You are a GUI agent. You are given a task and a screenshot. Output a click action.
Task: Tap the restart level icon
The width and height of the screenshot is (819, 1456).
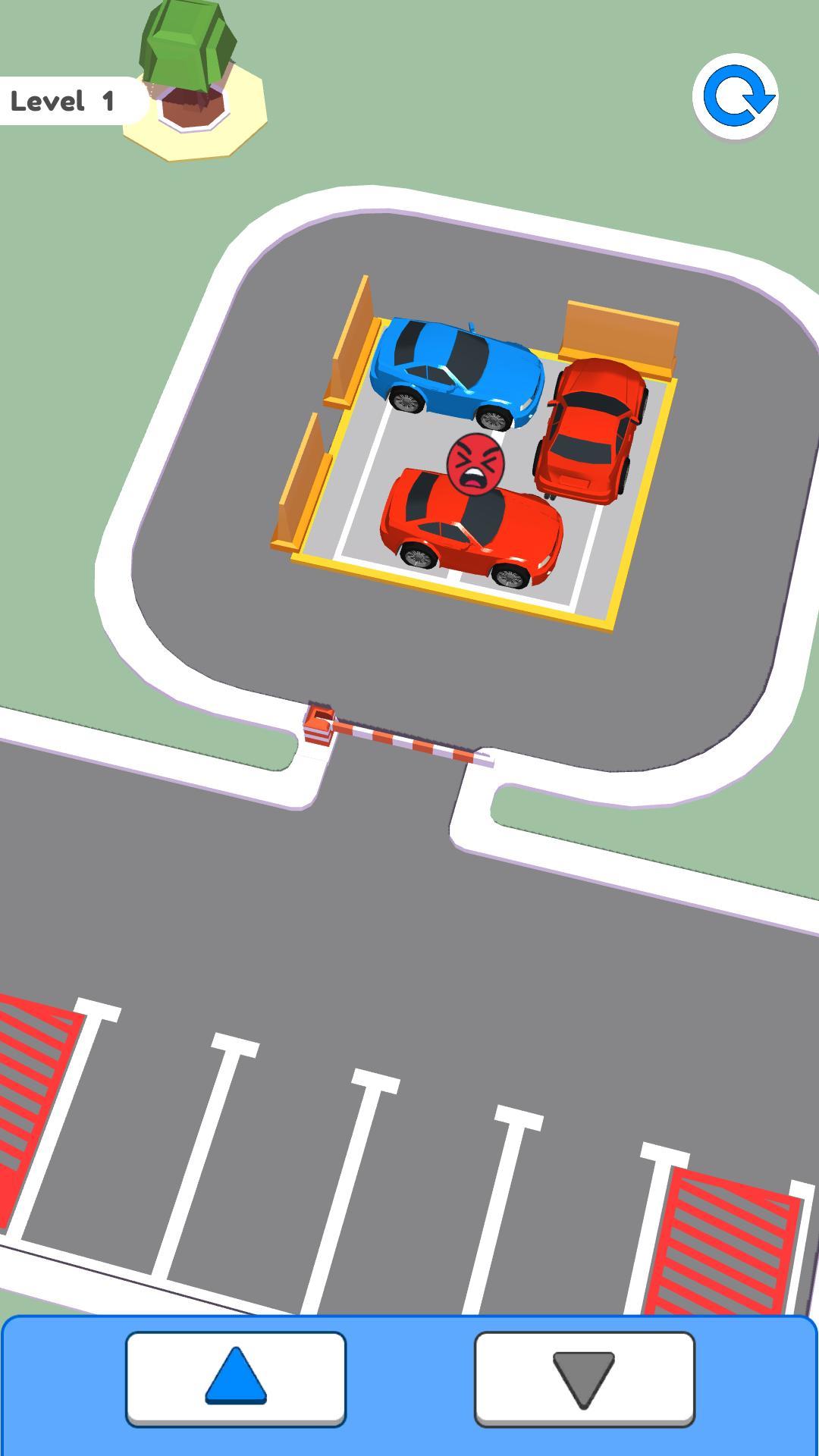(735, 98)
